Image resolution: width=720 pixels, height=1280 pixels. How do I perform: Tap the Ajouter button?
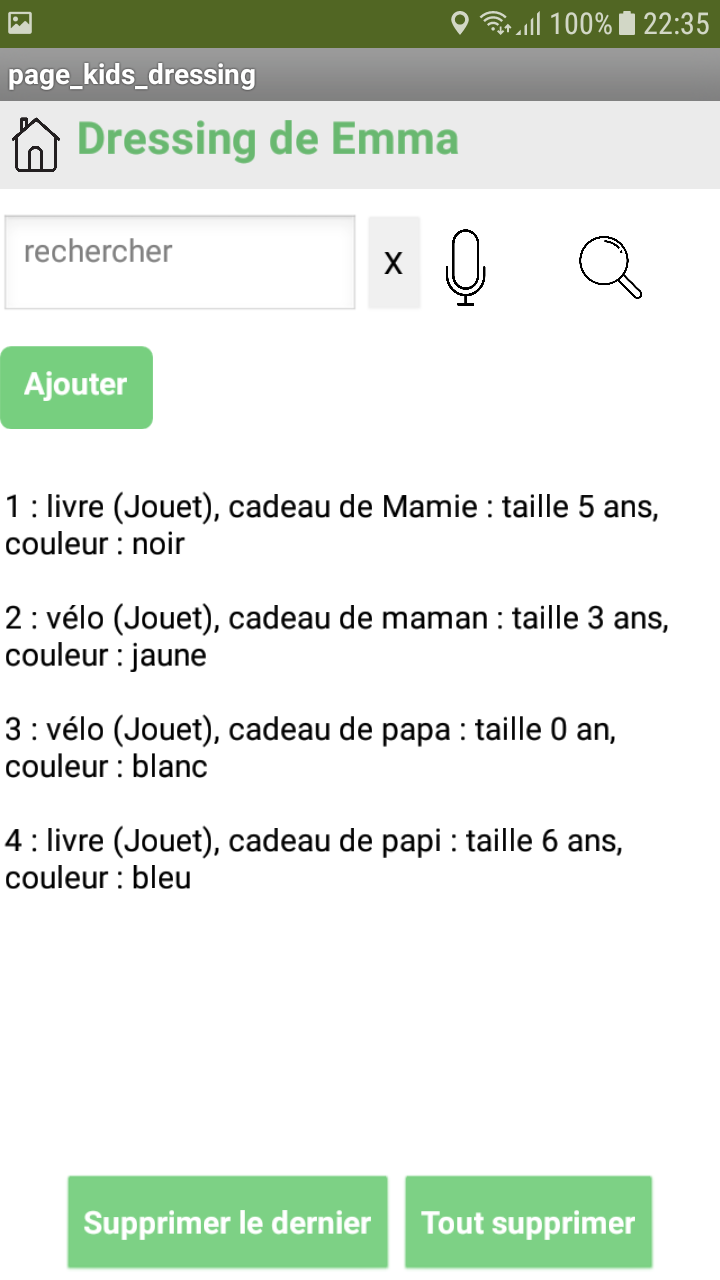pos(76,387)
